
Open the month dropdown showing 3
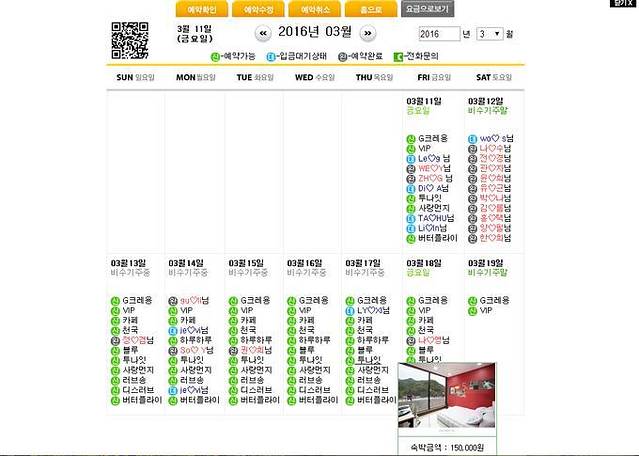pos(490,34)
